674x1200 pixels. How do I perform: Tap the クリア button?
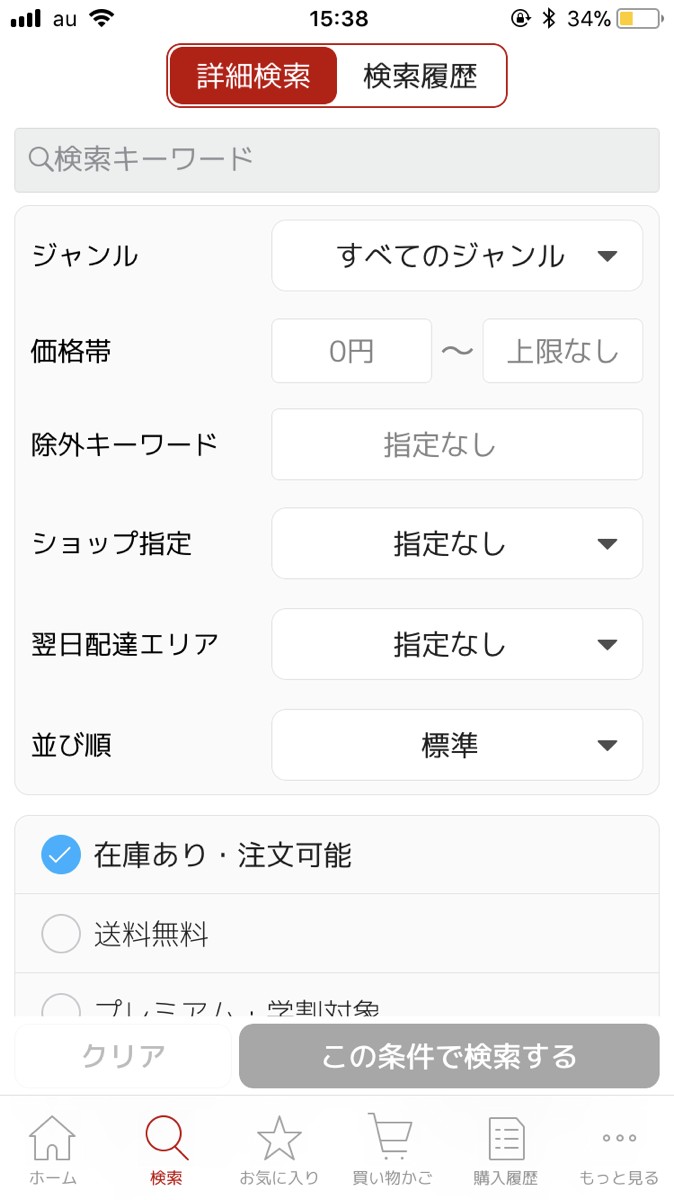pyautogui.click(x=124, y=1056)
